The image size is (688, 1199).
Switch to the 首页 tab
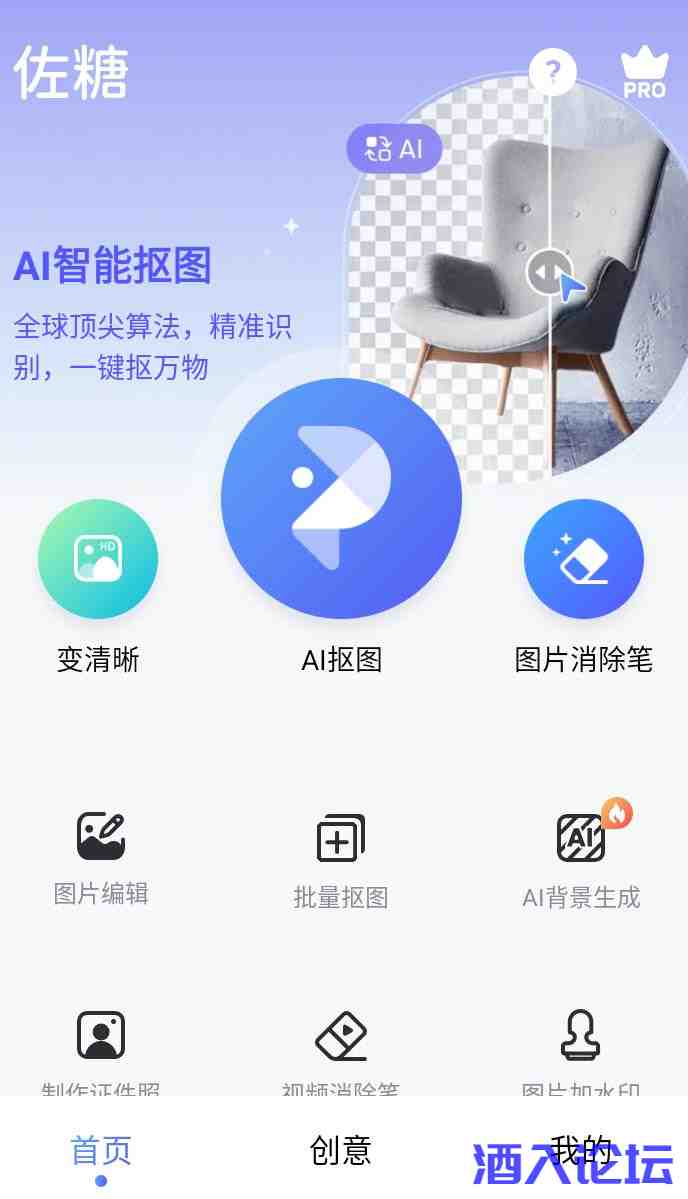101,1151
